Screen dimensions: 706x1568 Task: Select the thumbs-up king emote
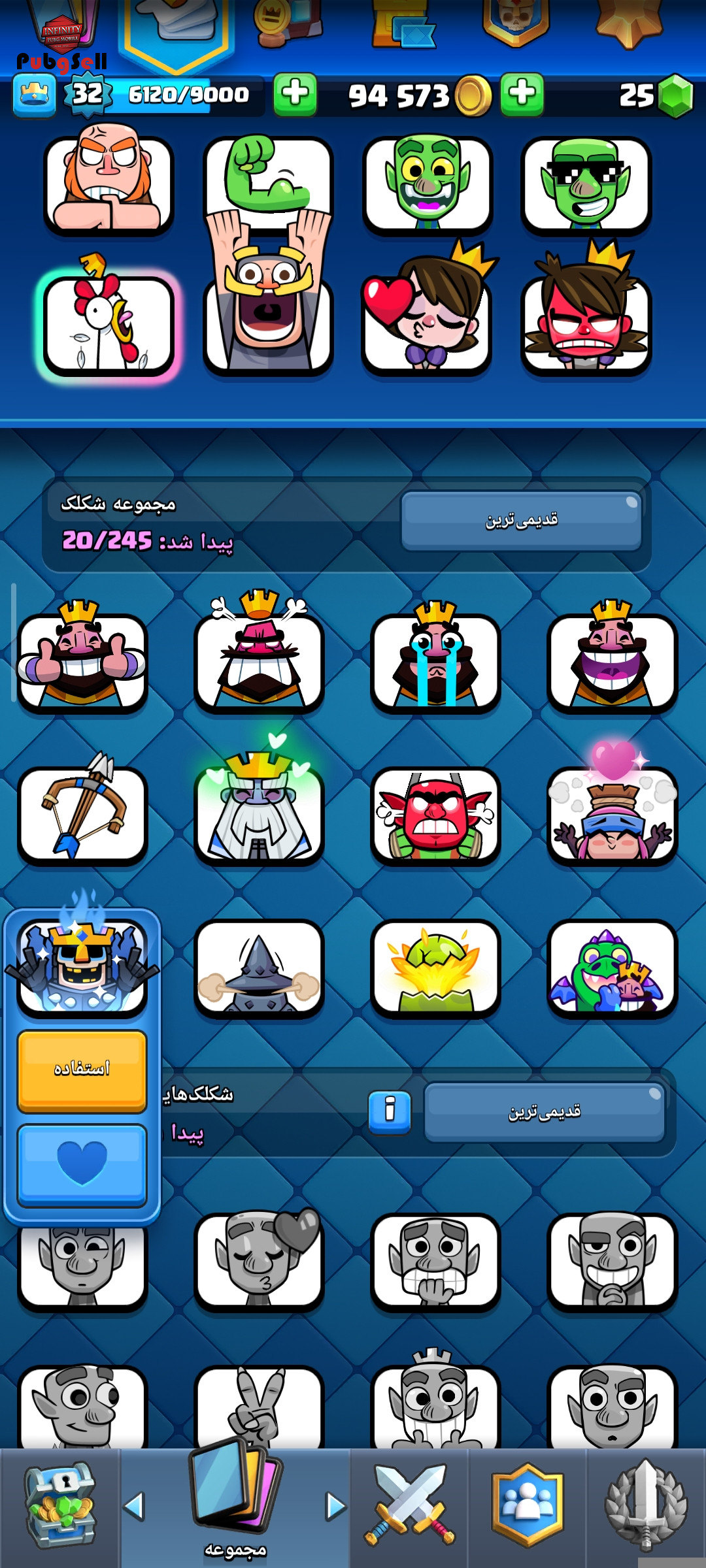tap(82, 661)
